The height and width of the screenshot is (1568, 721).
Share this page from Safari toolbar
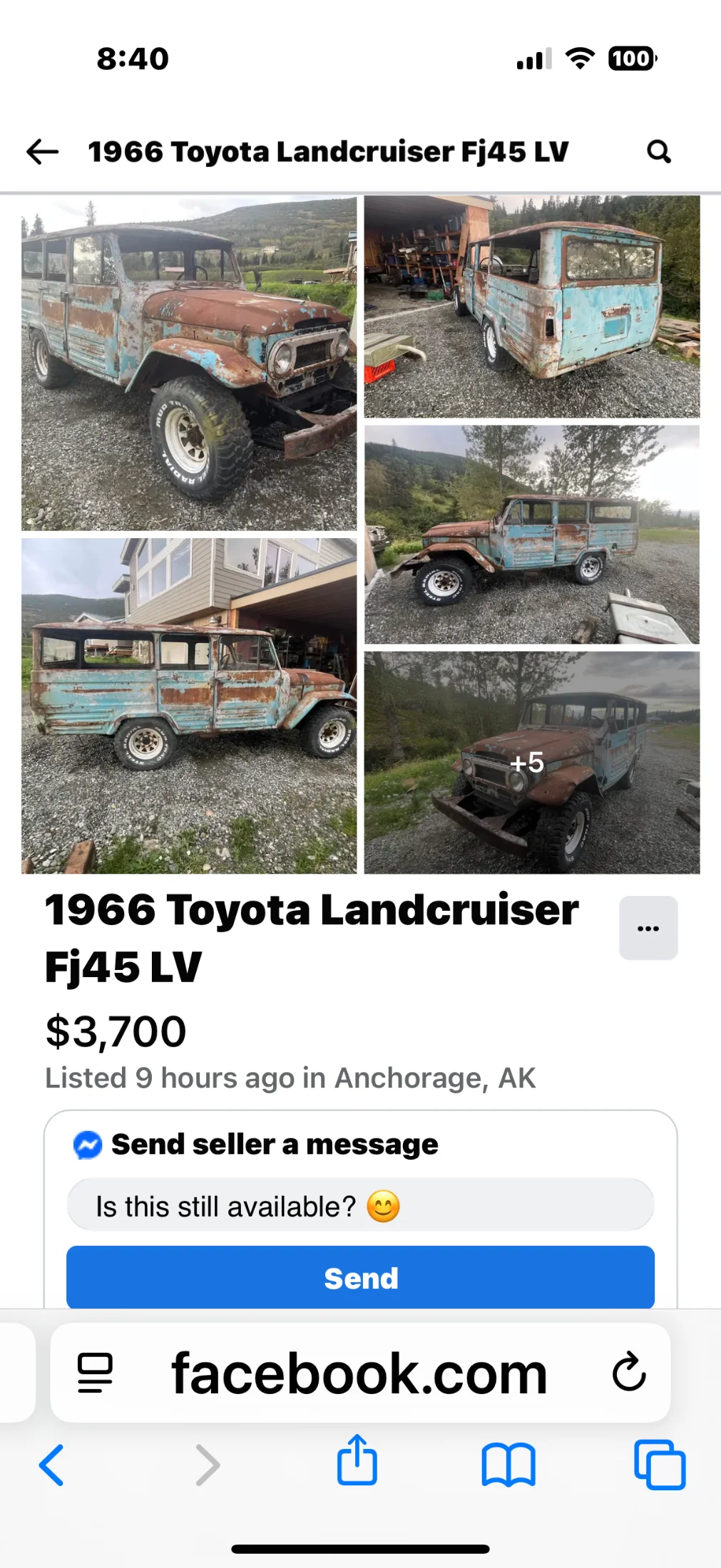click(357, 1461)
